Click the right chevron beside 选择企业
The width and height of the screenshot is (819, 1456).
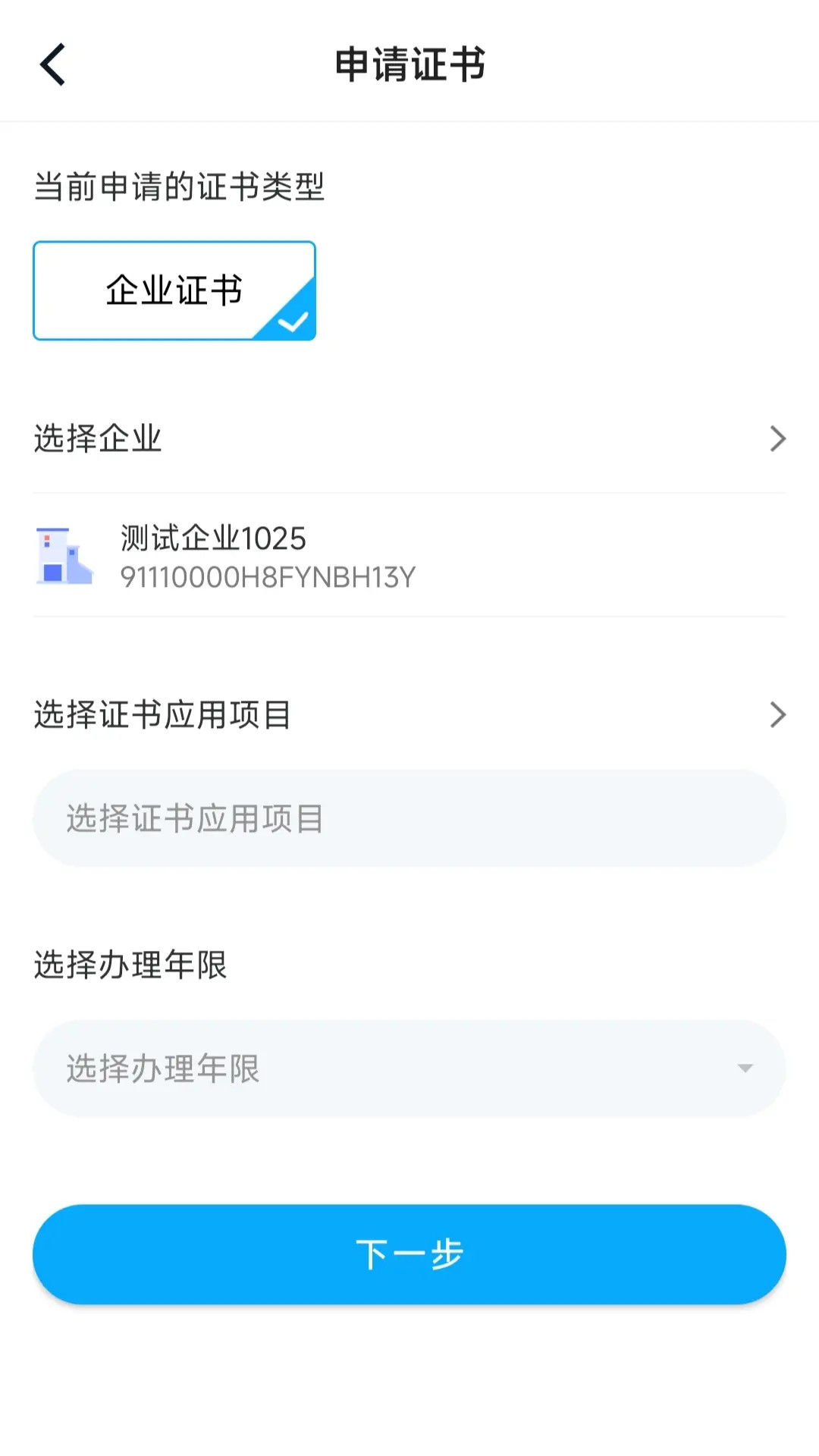tap(778, 438)
